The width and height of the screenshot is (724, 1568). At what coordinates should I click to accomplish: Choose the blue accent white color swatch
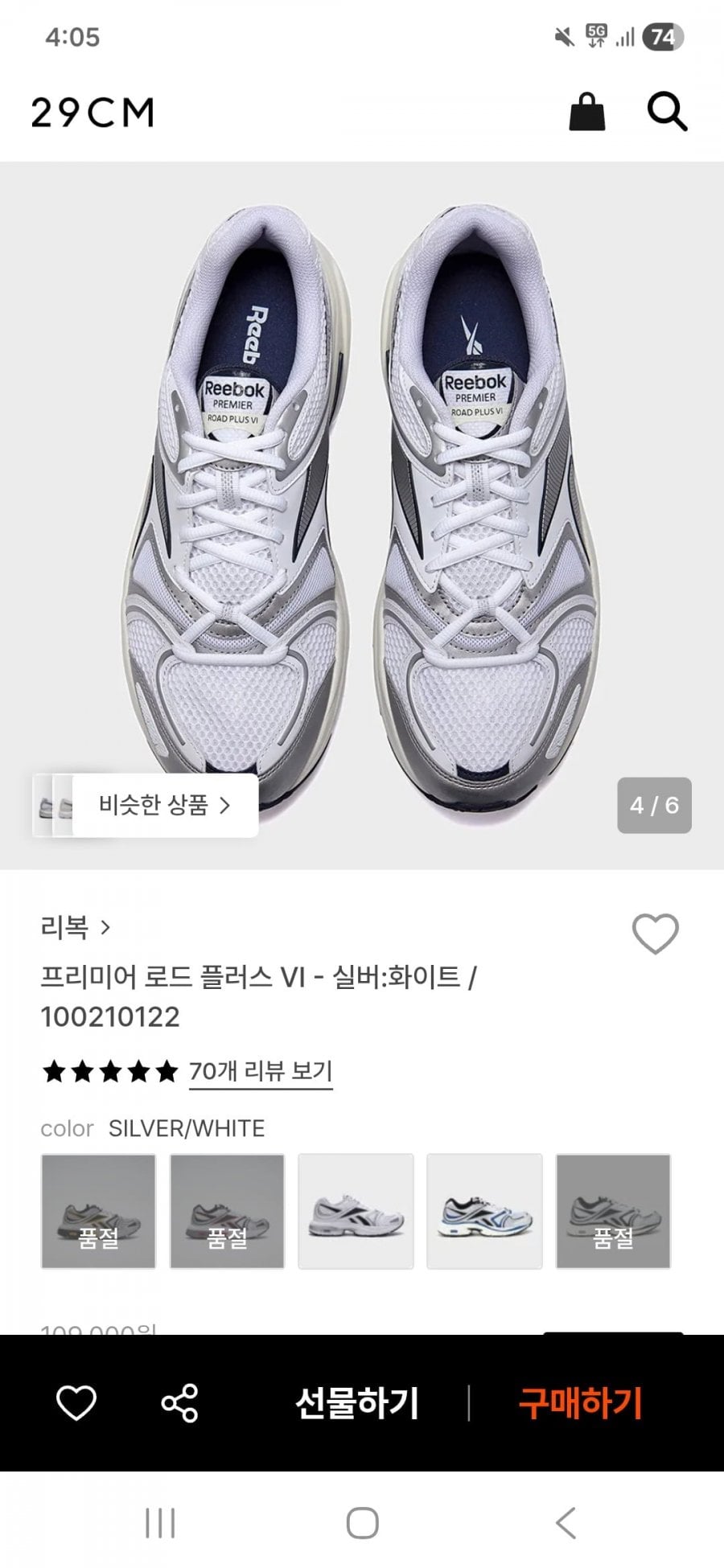tap(484, 1211)
